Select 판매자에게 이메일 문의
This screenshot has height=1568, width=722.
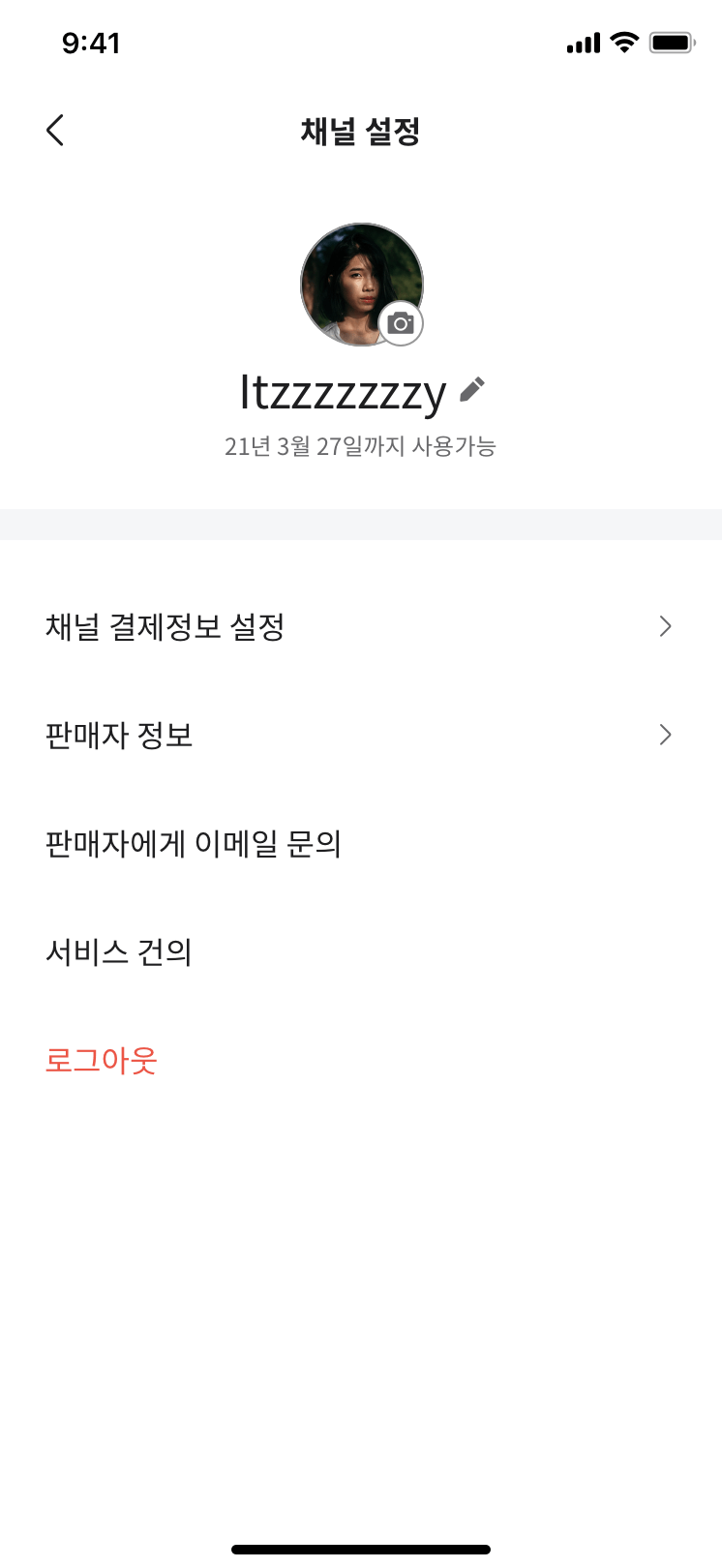coord(361,843)
